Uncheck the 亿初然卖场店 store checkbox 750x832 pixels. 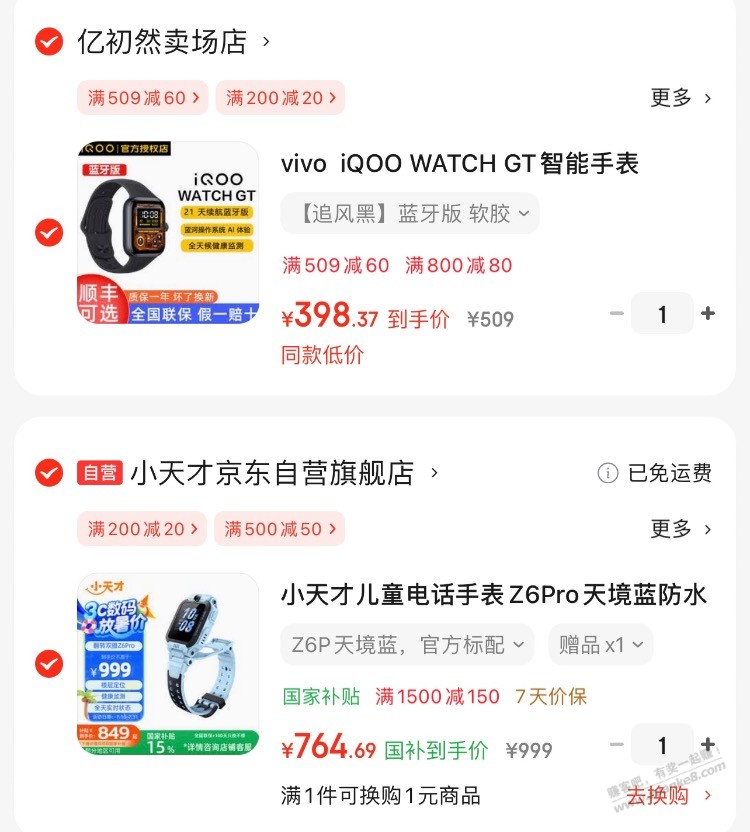point(49,41)
